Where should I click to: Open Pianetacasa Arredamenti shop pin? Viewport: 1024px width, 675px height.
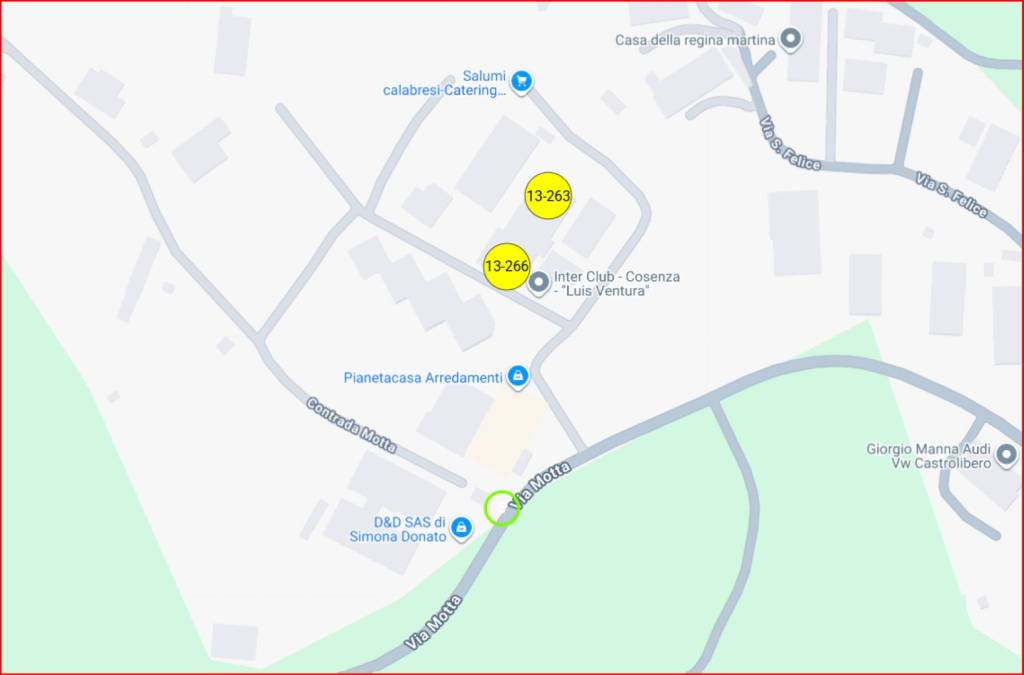(517, 377)
